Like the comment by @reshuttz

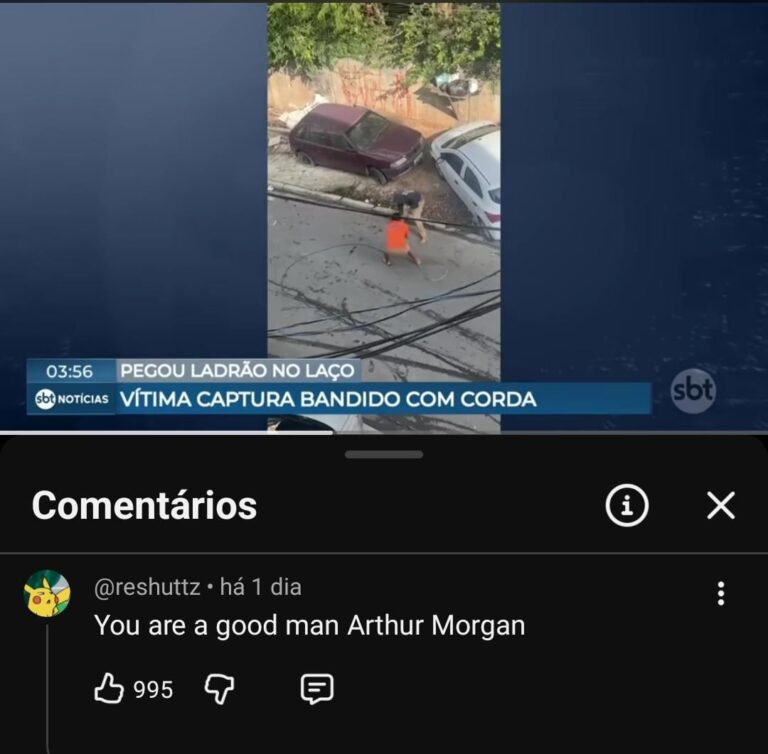pos(109,688)
